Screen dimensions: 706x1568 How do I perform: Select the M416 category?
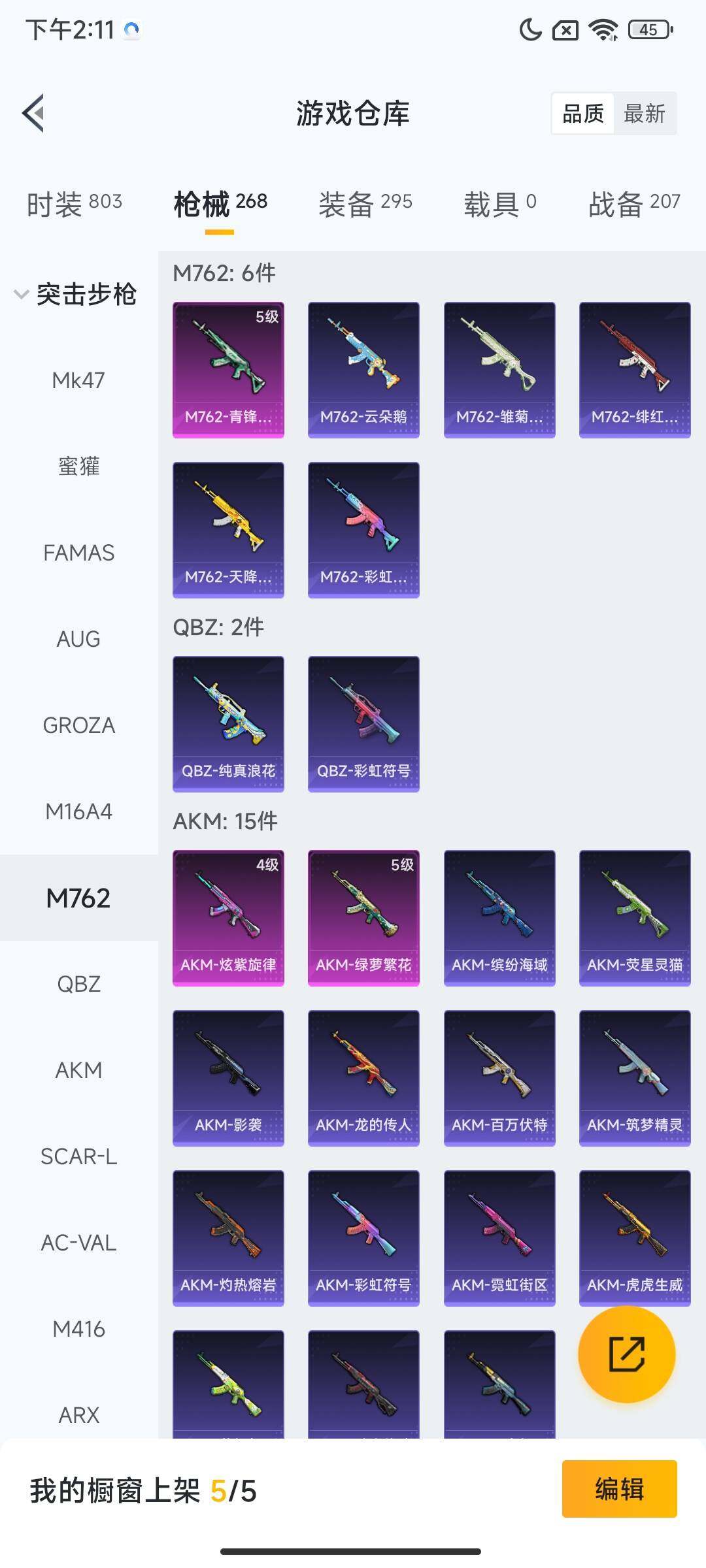[78, 1329]
